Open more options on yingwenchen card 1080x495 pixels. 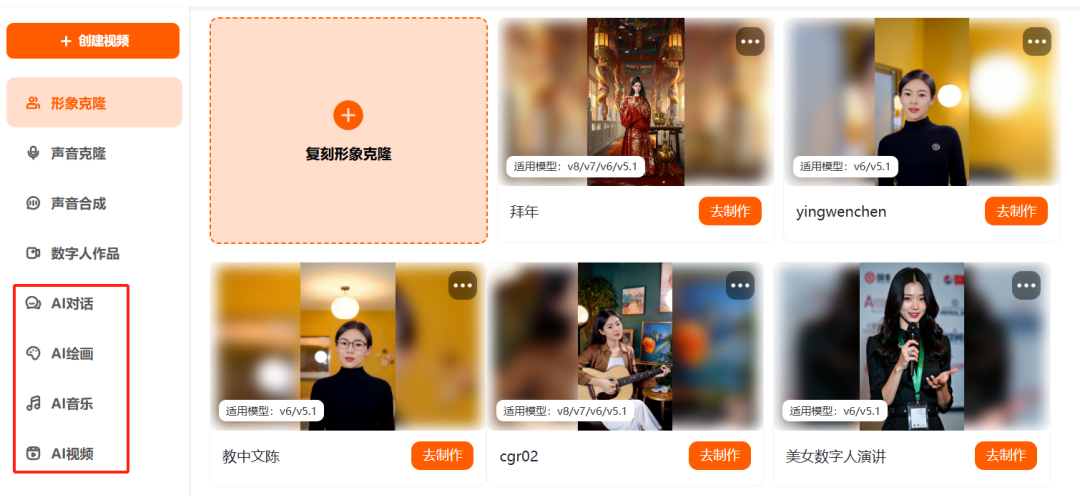click(x=1037, y=42)
